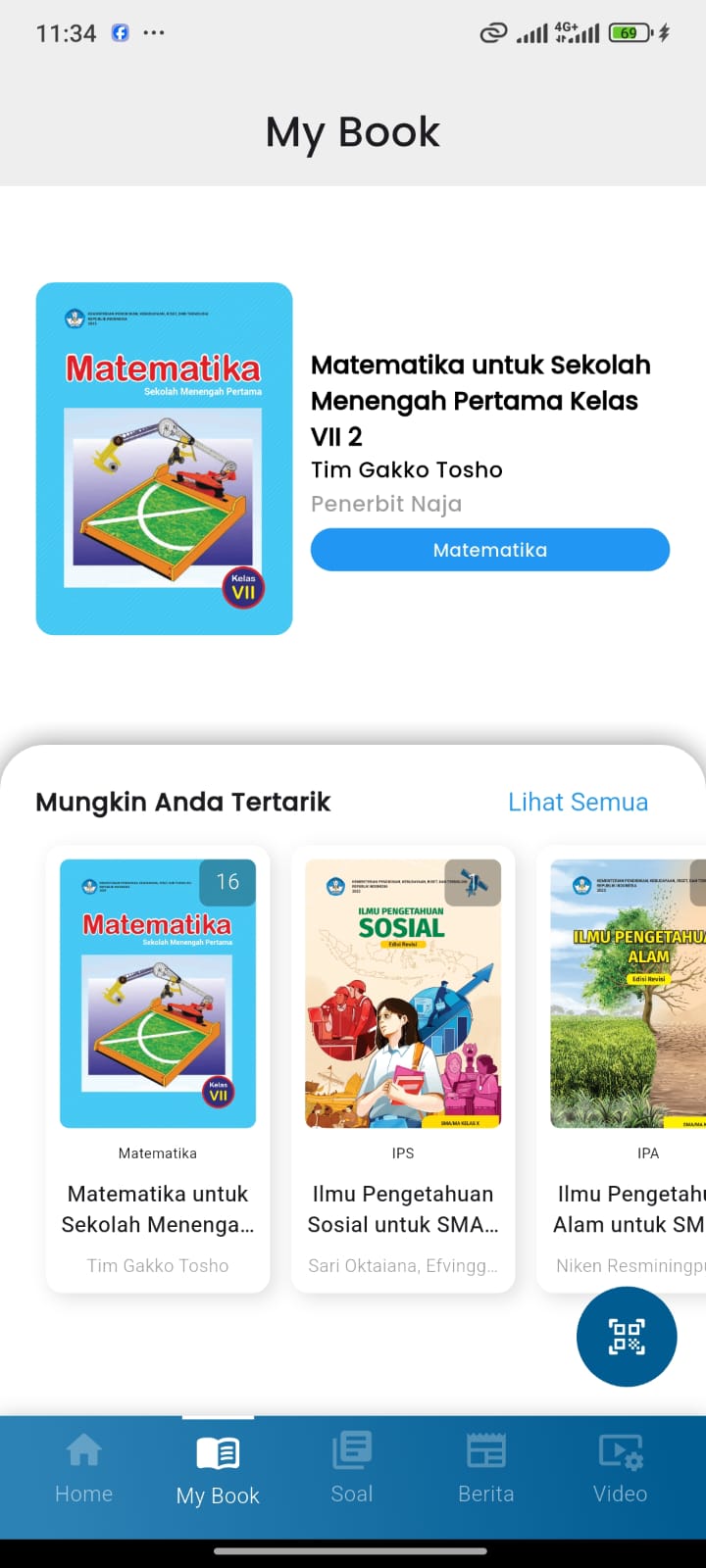The width and height of the screenshot is (706, 1568).
Task: Tap the Penerbit Naja publisher label
Action: pos(385,504)
